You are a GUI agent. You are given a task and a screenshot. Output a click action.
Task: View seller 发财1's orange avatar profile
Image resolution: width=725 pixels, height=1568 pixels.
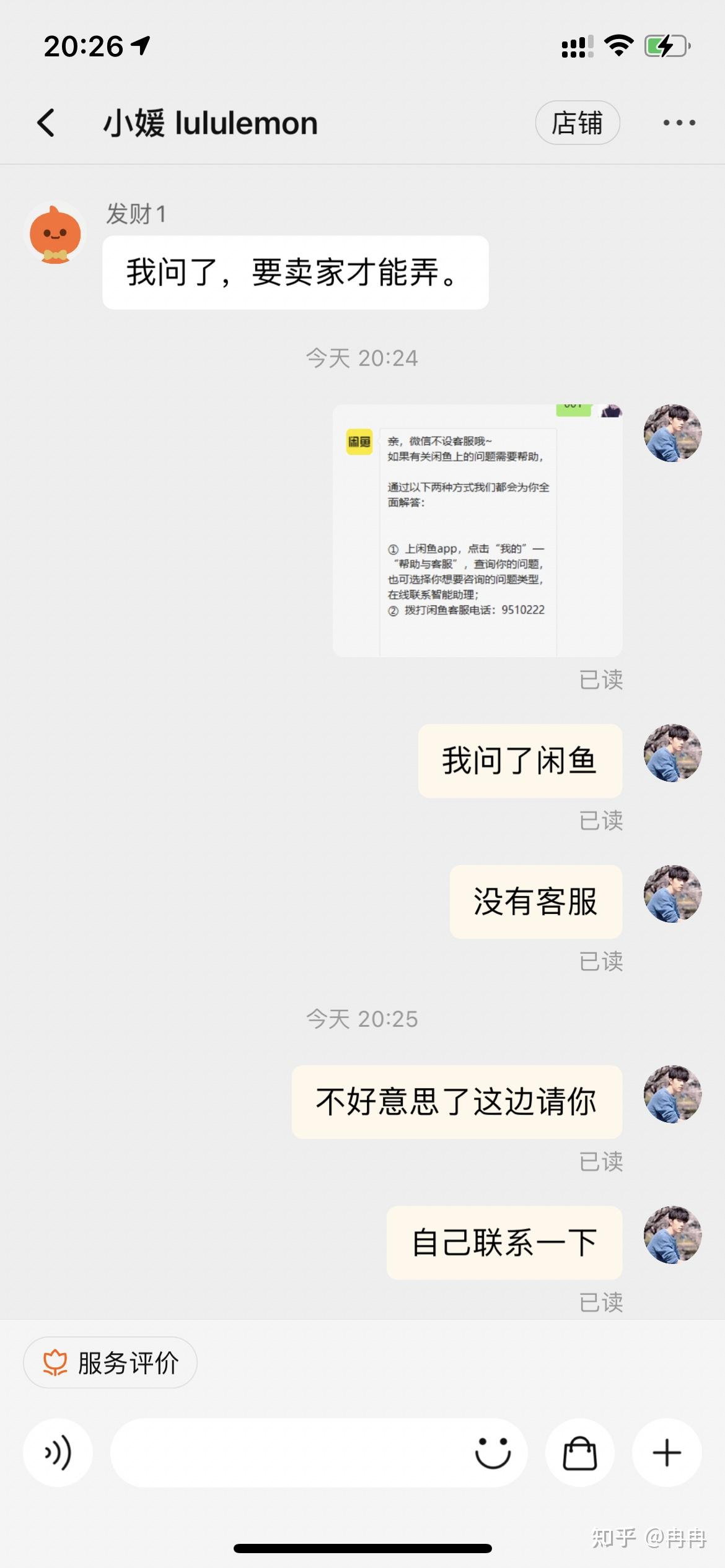coord(55,233)
